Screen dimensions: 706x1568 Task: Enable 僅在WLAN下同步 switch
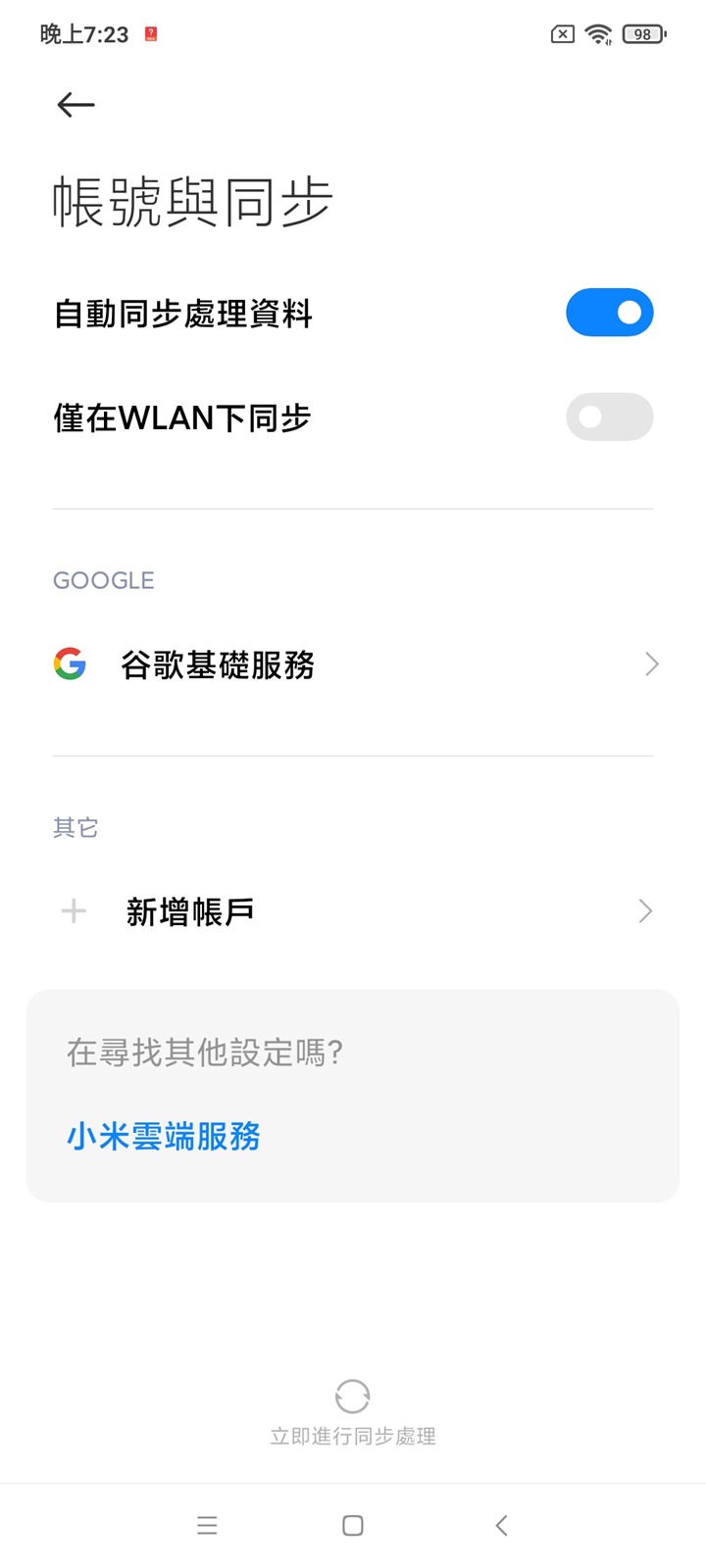coord(609,417)
